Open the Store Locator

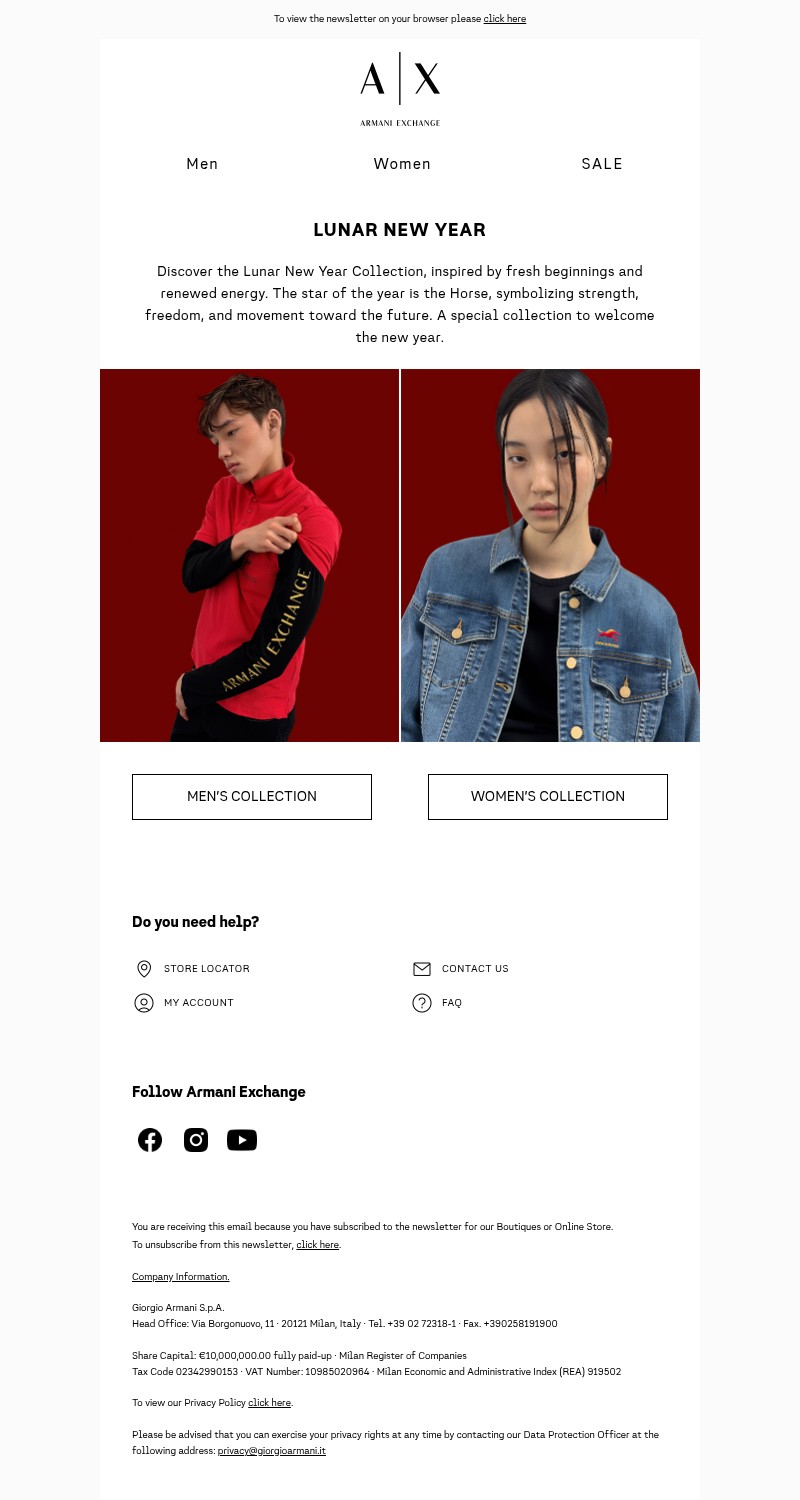(206, 969)
